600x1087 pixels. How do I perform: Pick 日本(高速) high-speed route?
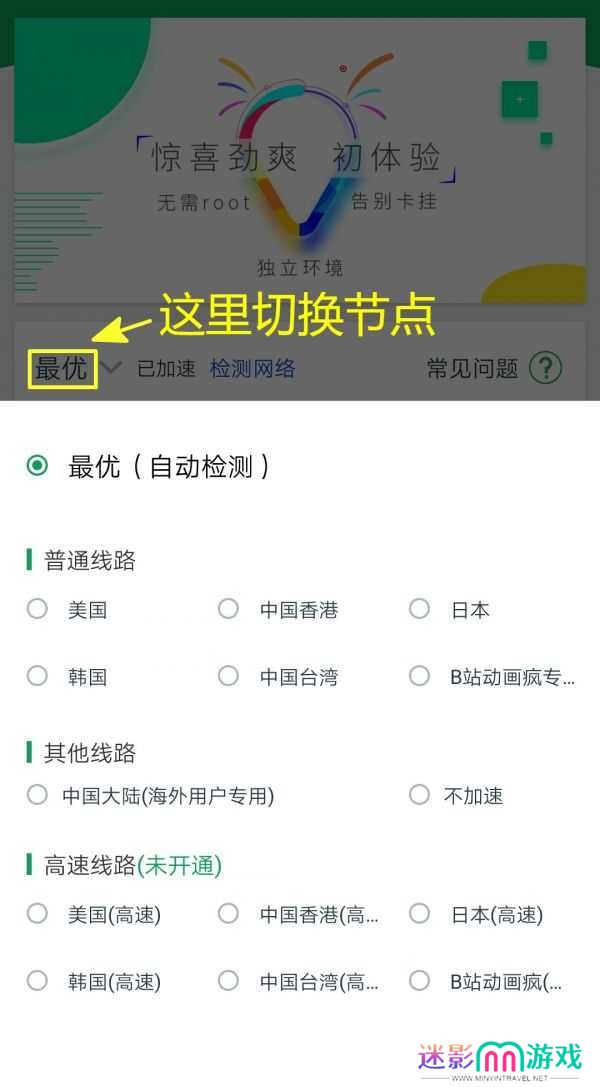476,914
